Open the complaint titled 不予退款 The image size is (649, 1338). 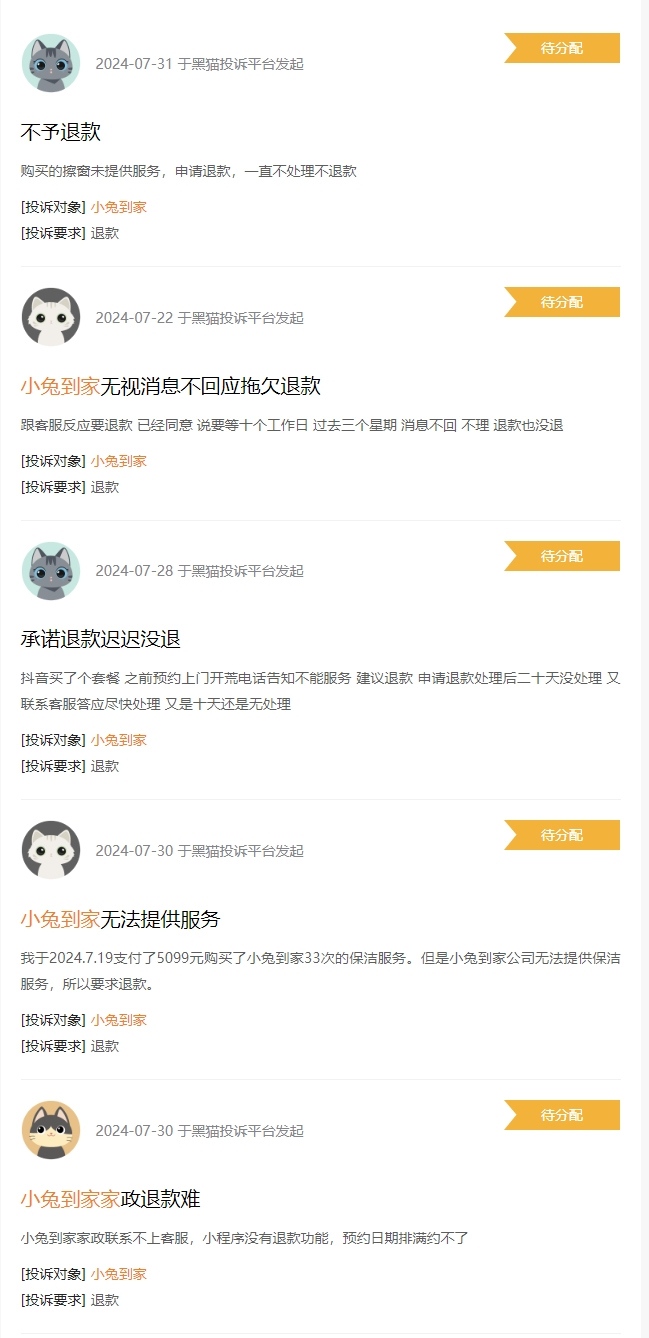(x=61, y=132)
